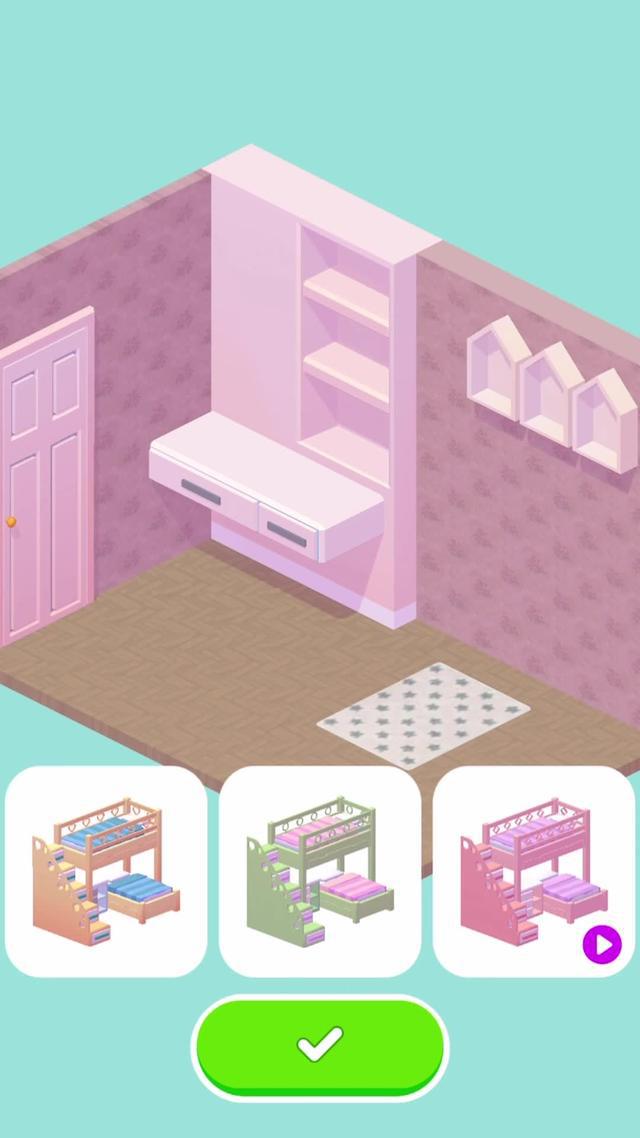Select the orange bunk bed with blue bedding
Viewport: 640px width, 1138px height.
pos(106,871)
